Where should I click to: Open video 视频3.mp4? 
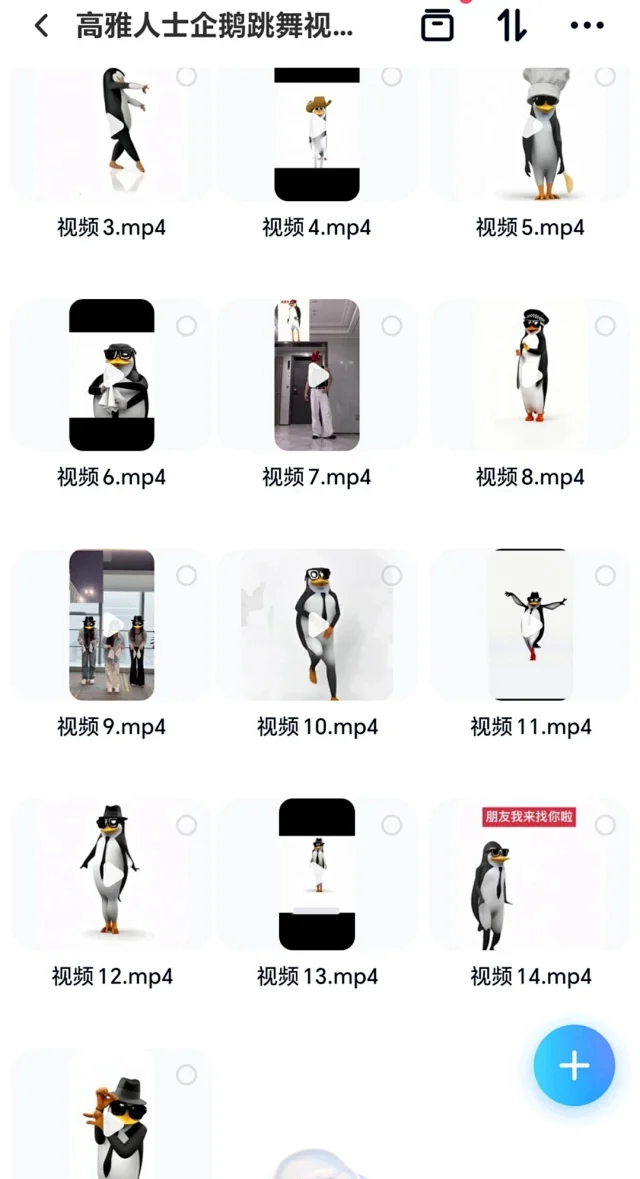tap(111, 135)
